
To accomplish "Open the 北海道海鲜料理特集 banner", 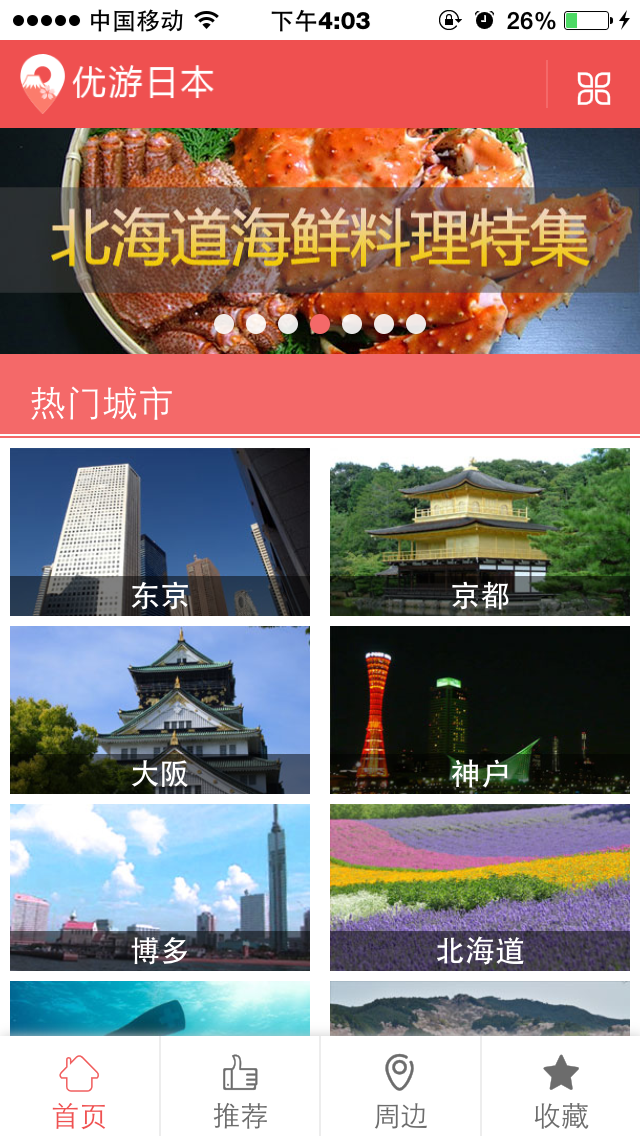I will (x=320, y=241).
